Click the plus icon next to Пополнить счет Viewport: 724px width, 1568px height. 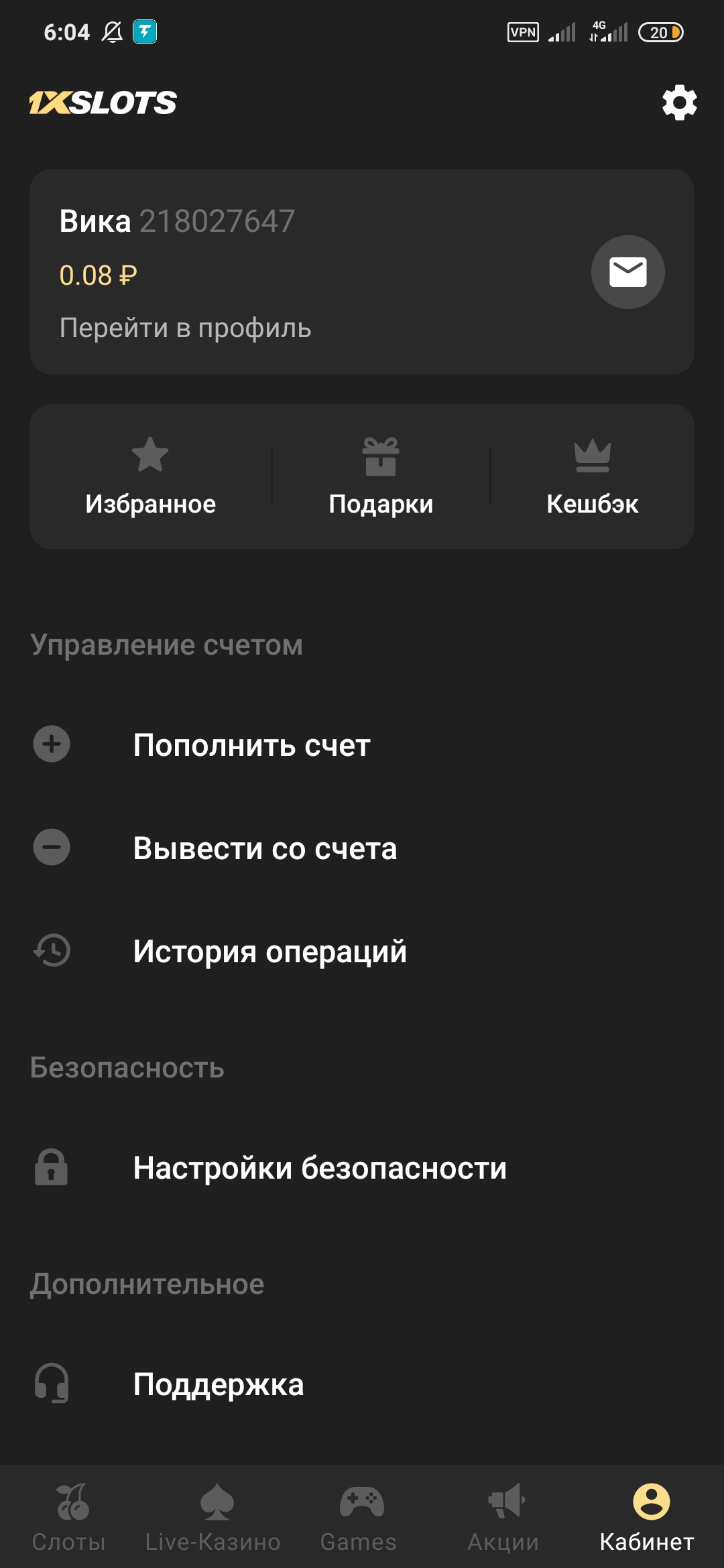[52, 745]
